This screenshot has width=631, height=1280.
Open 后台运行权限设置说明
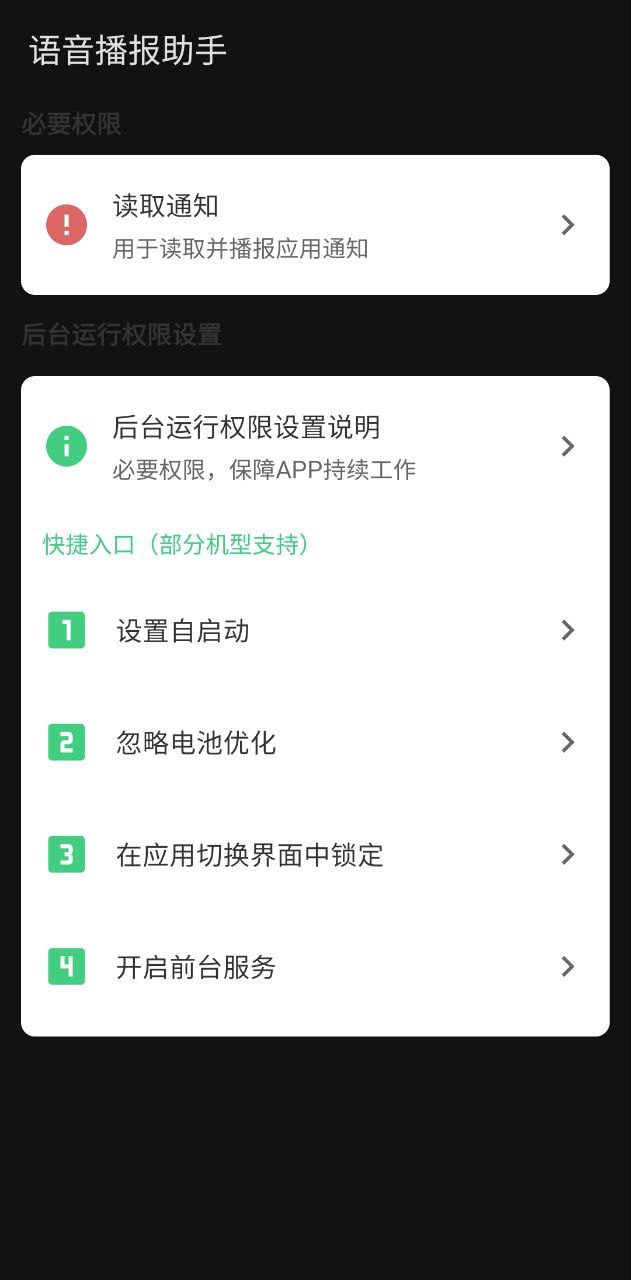point(315,445)
